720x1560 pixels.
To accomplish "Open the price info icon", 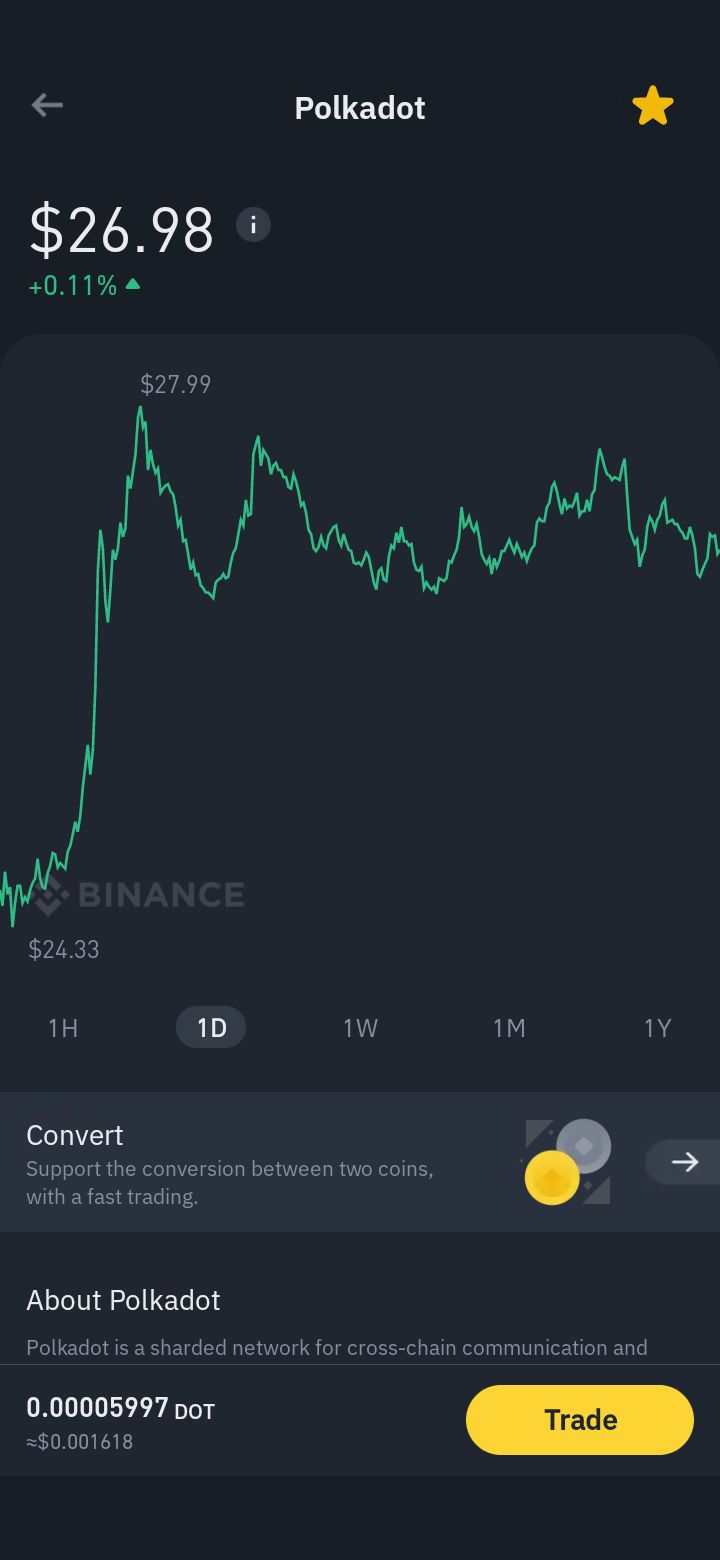I will point(253,225).
